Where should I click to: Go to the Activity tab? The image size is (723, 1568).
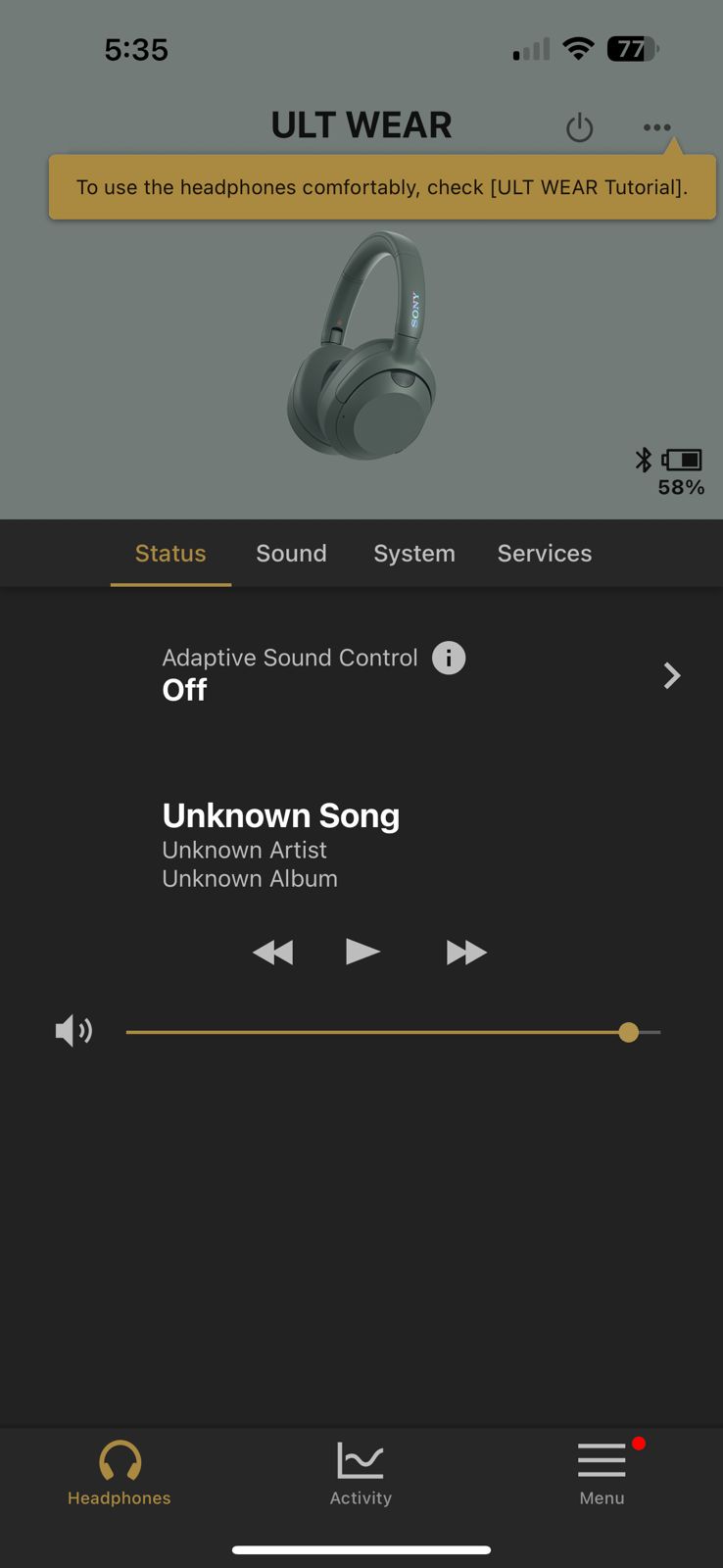pyautogui.click(x=361, y=1472)
